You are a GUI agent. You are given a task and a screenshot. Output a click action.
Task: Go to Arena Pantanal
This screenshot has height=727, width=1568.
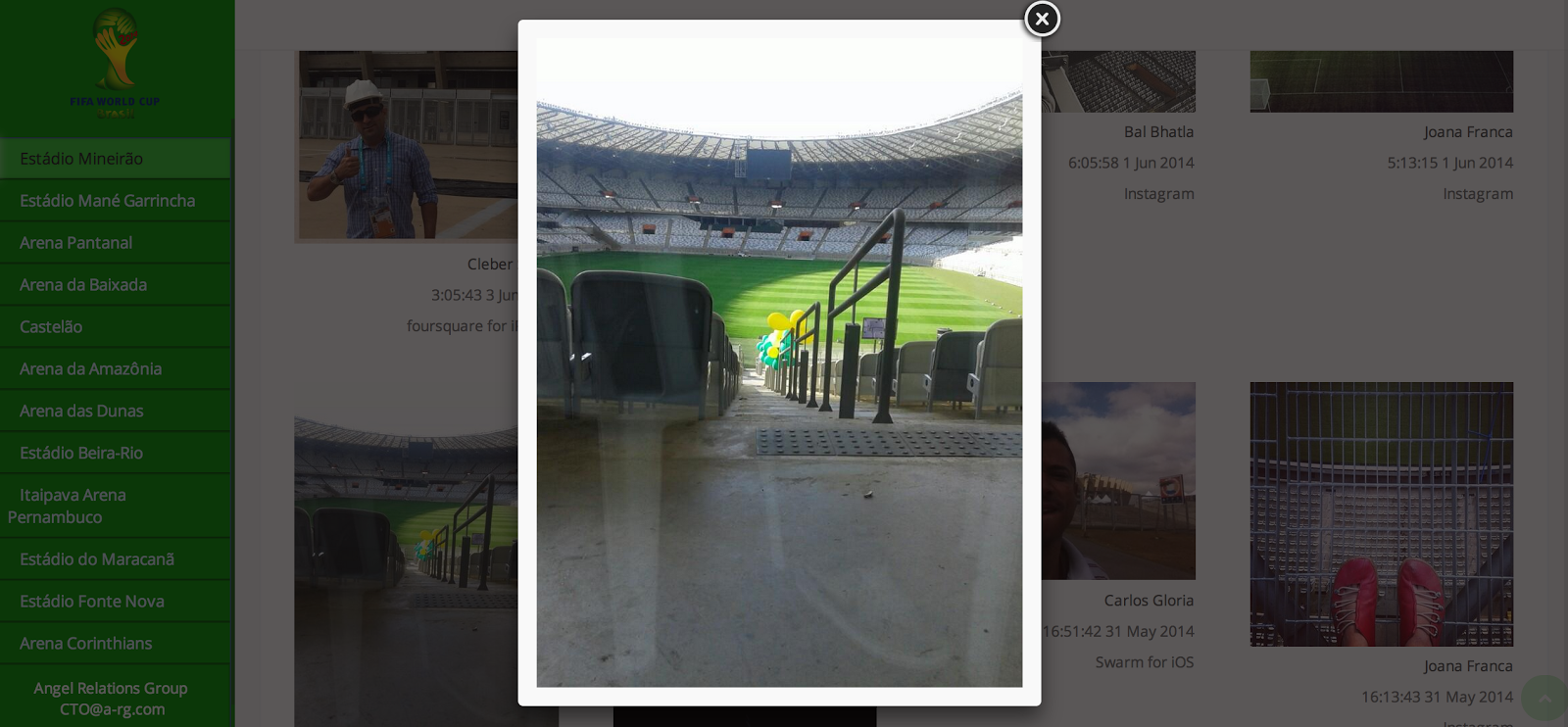click(75, 243)
